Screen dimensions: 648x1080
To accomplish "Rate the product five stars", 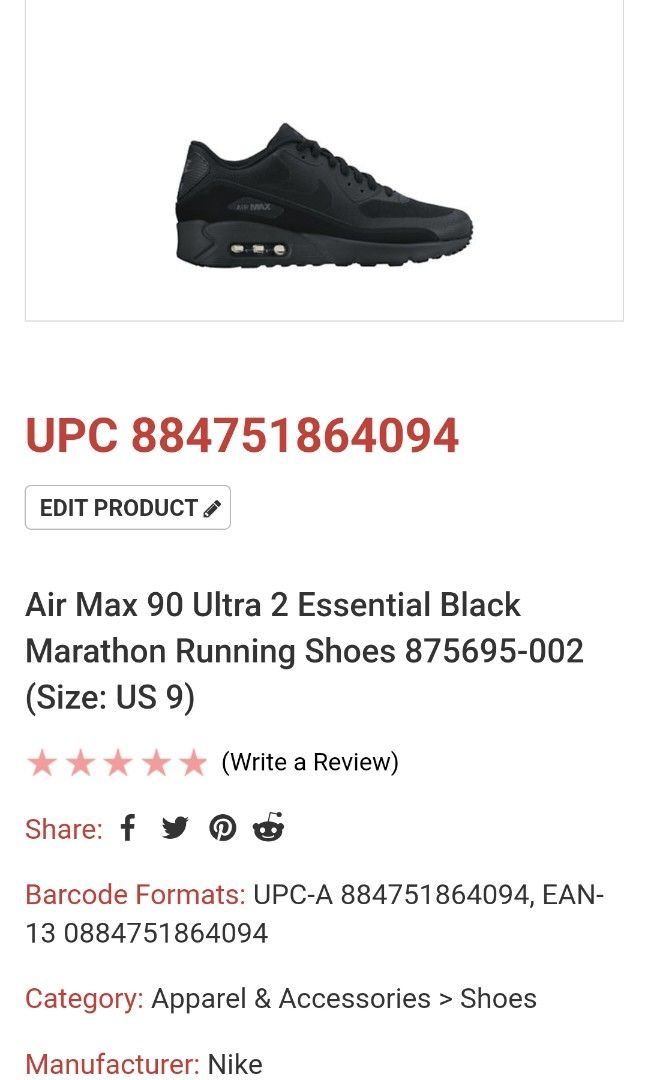I will [x=194, y=763].
